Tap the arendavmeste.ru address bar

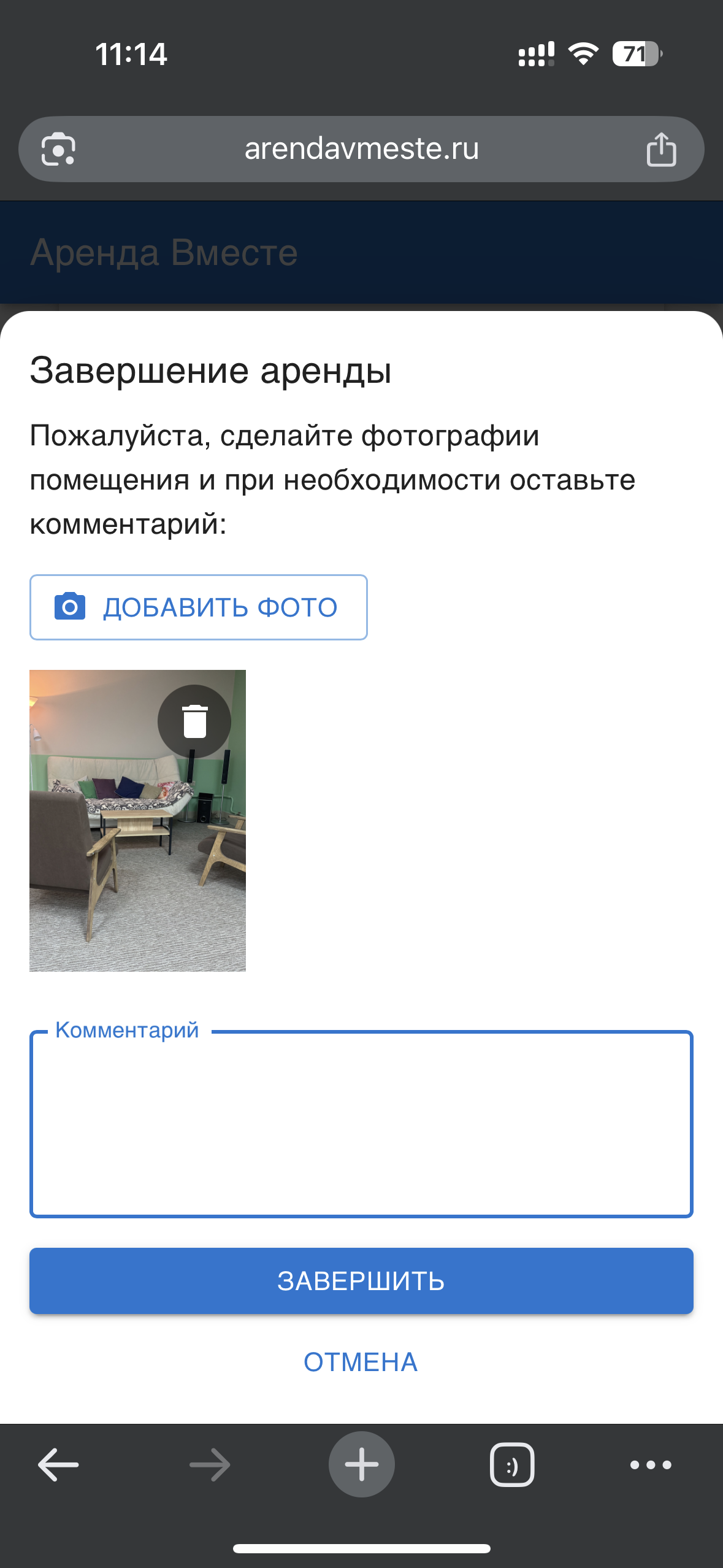(361, 149)
